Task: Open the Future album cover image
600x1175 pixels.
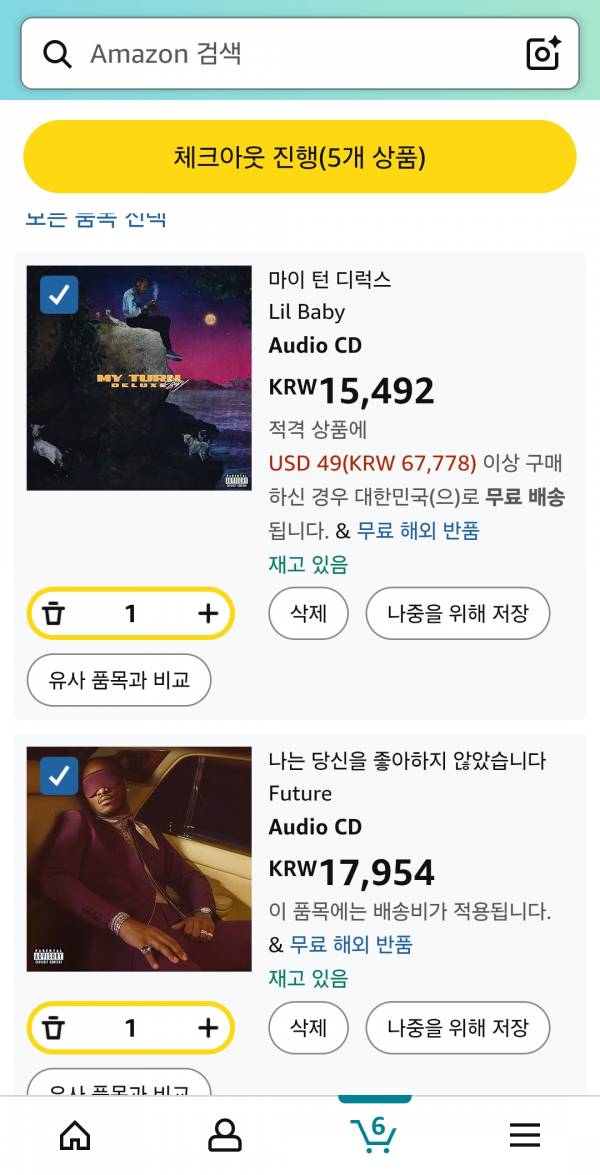Action: [x=139, y=860]
